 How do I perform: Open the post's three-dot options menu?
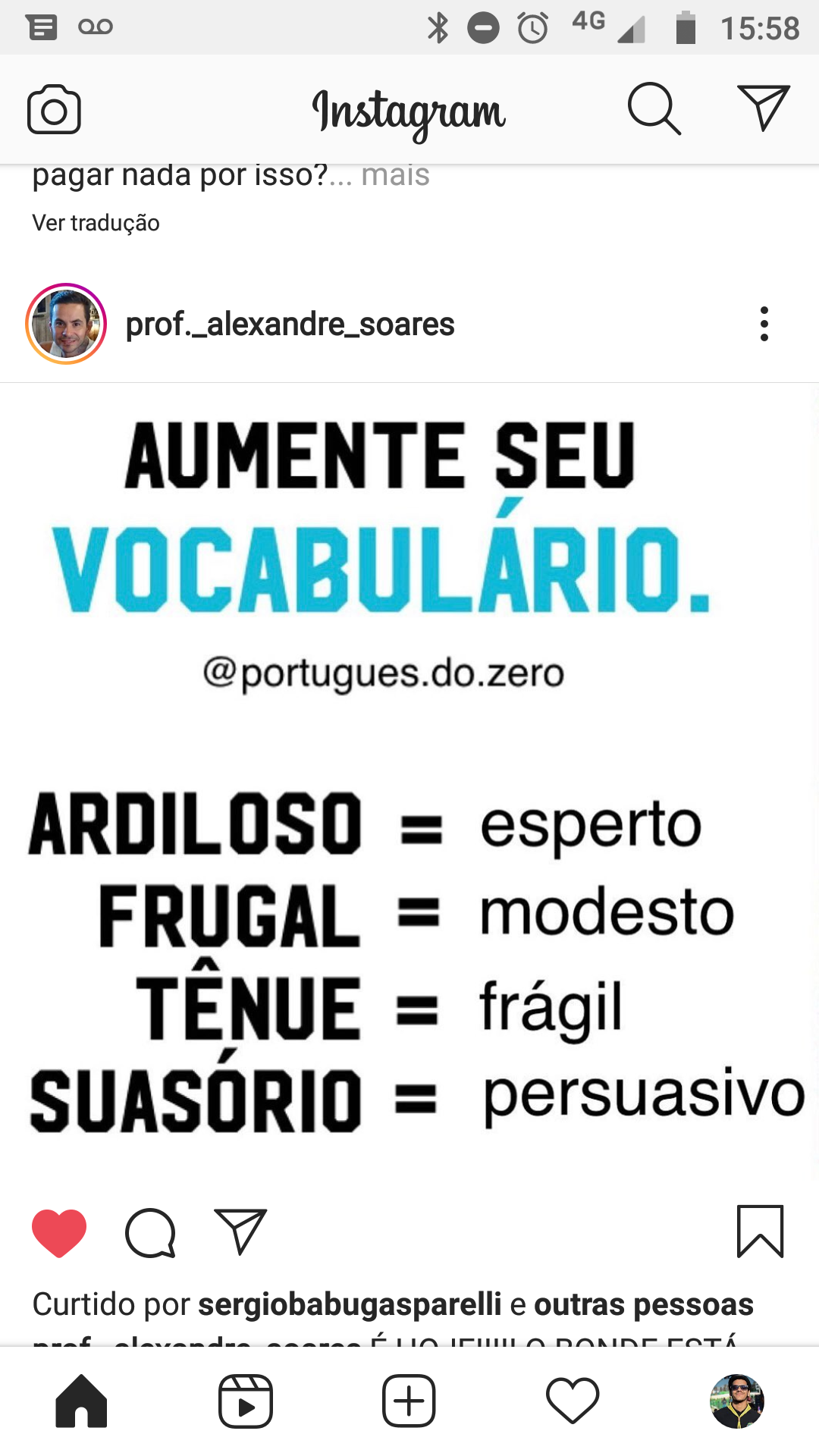[764, 324]
